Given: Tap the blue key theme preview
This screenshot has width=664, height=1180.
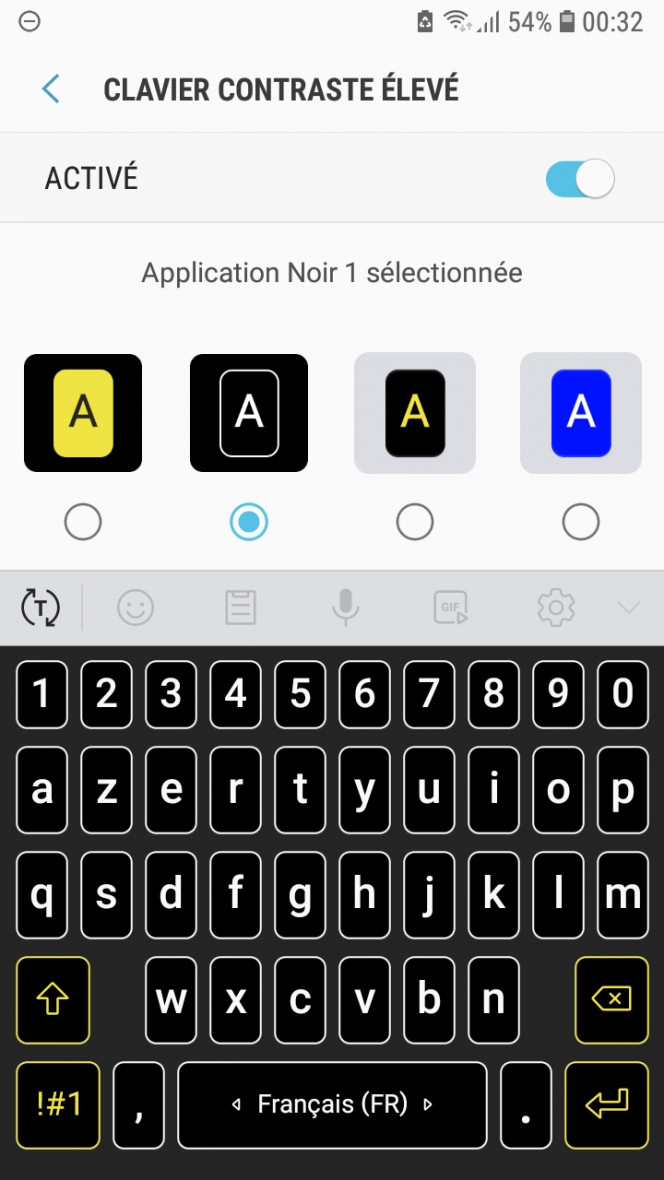Looking at the screenshot, I should point(581,412).
